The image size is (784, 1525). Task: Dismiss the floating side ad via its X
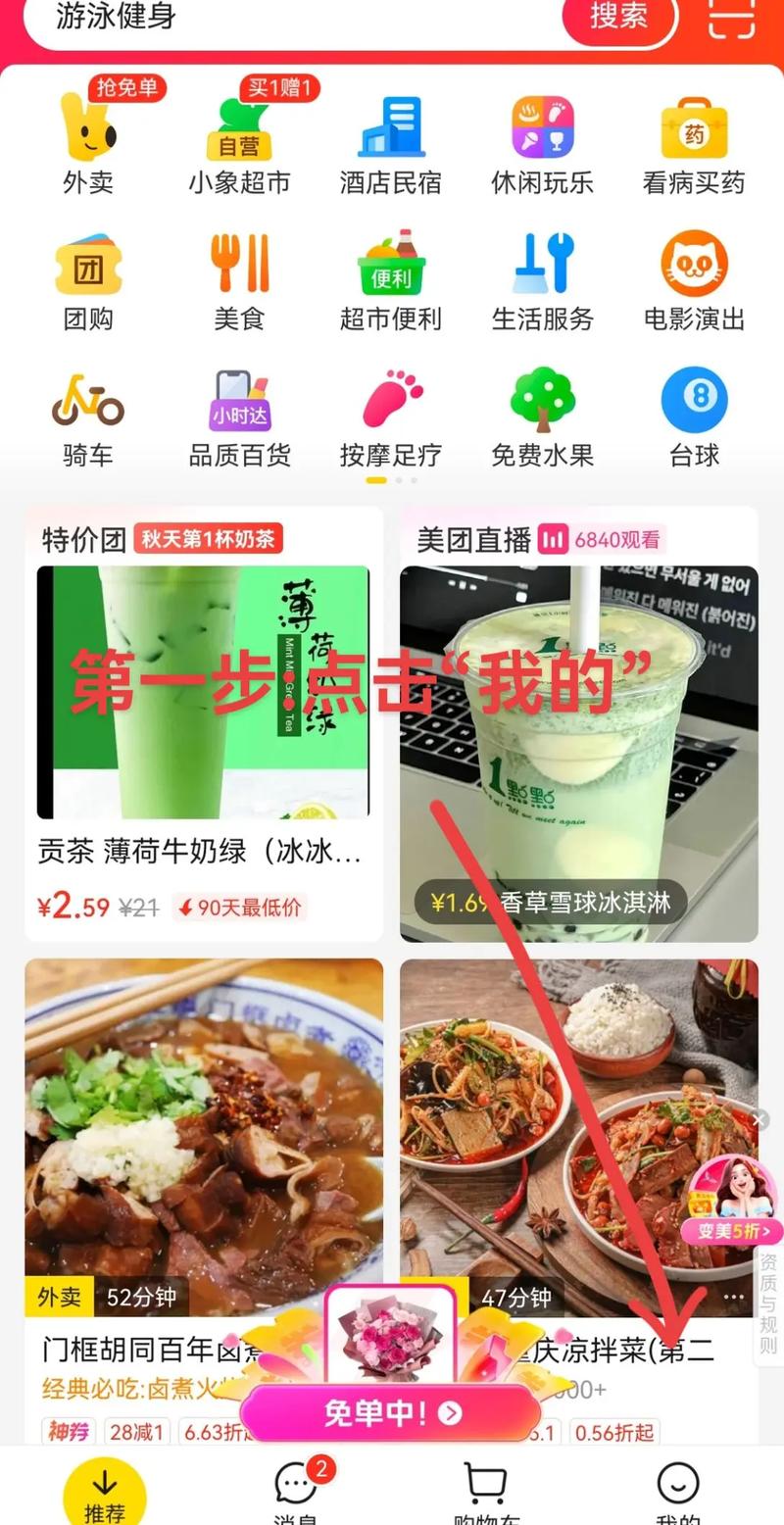click(x=760, y=1120)
